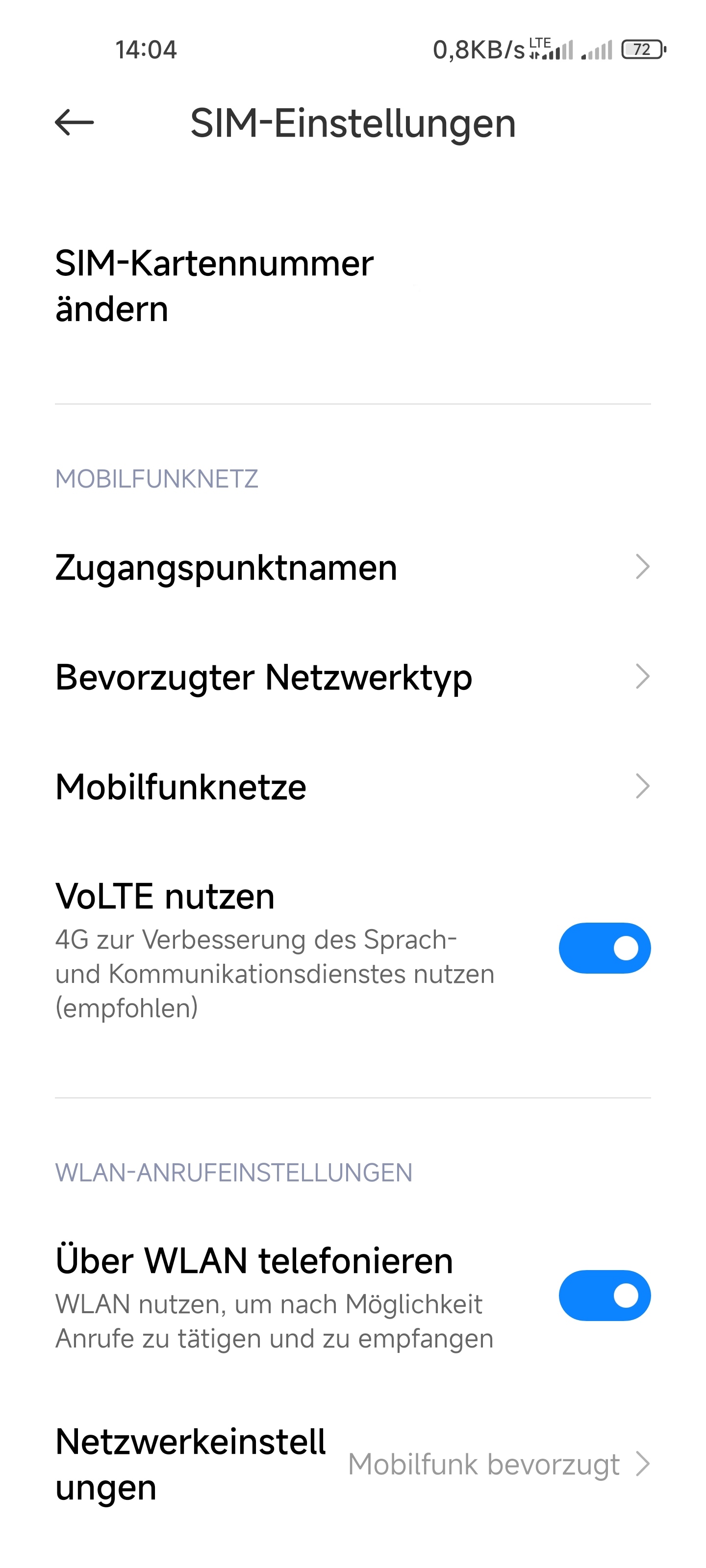Open SIM-Kartennummer ändern

(x=353, y=286)
